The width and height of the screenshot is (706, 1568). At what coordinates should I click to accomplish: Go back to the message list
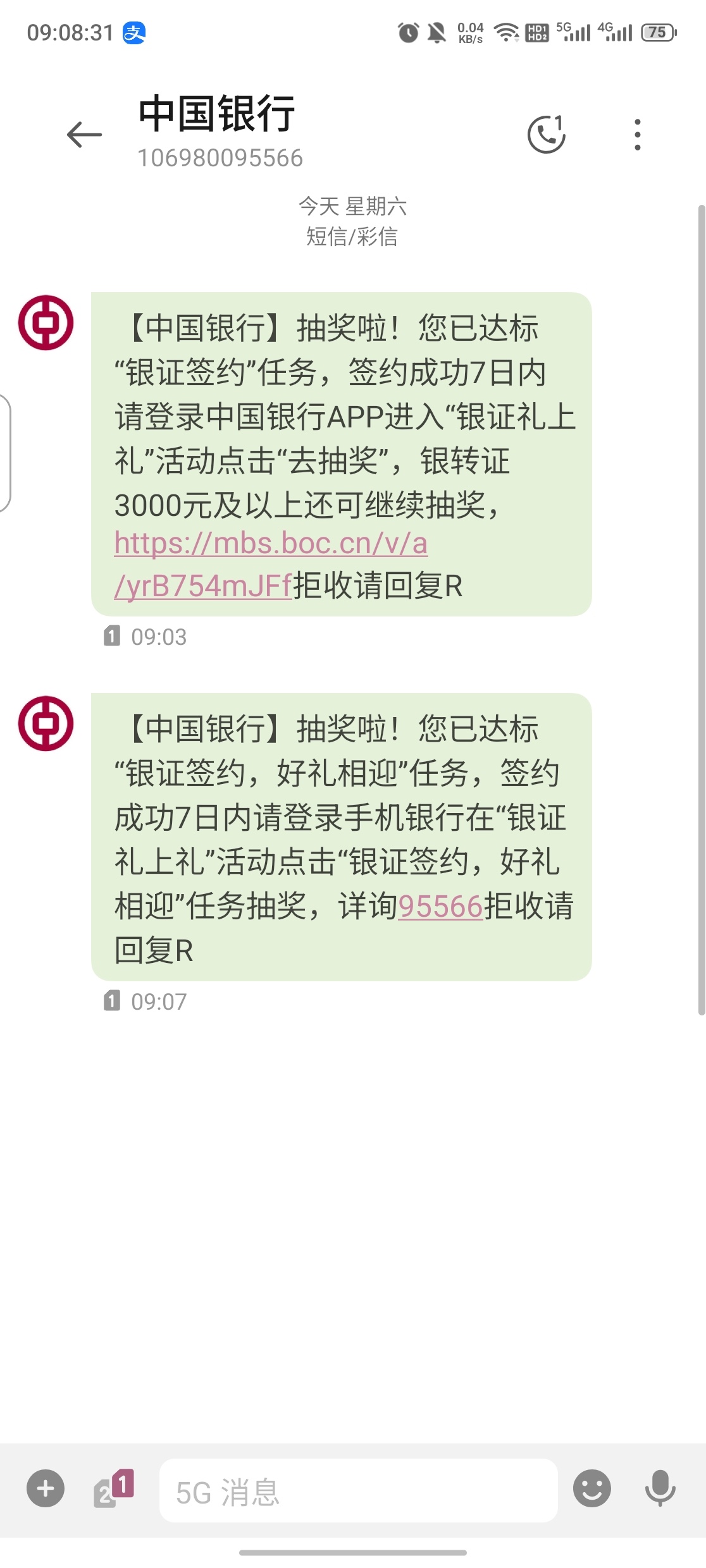pos(84,135)
